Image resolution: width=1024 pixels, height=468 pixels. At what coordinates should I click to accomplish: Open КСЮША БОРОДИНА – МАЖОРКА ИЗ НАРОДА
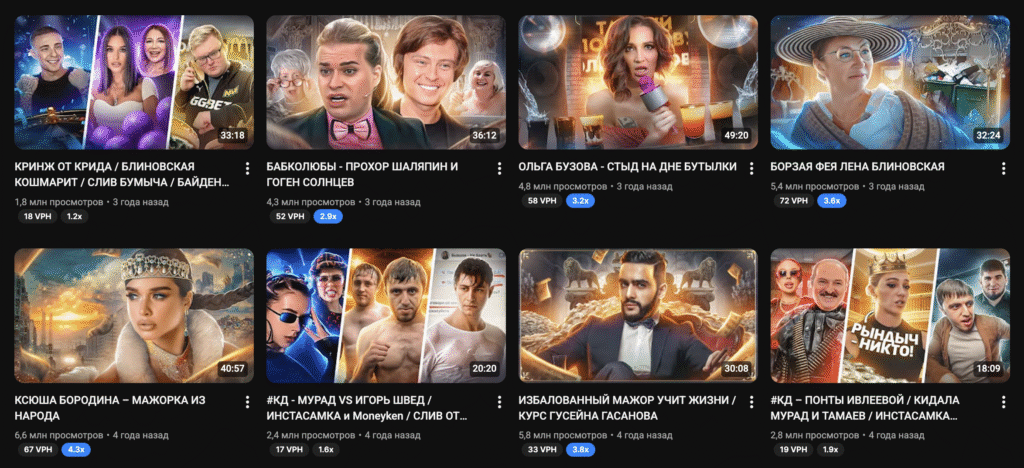coord(134,315)
